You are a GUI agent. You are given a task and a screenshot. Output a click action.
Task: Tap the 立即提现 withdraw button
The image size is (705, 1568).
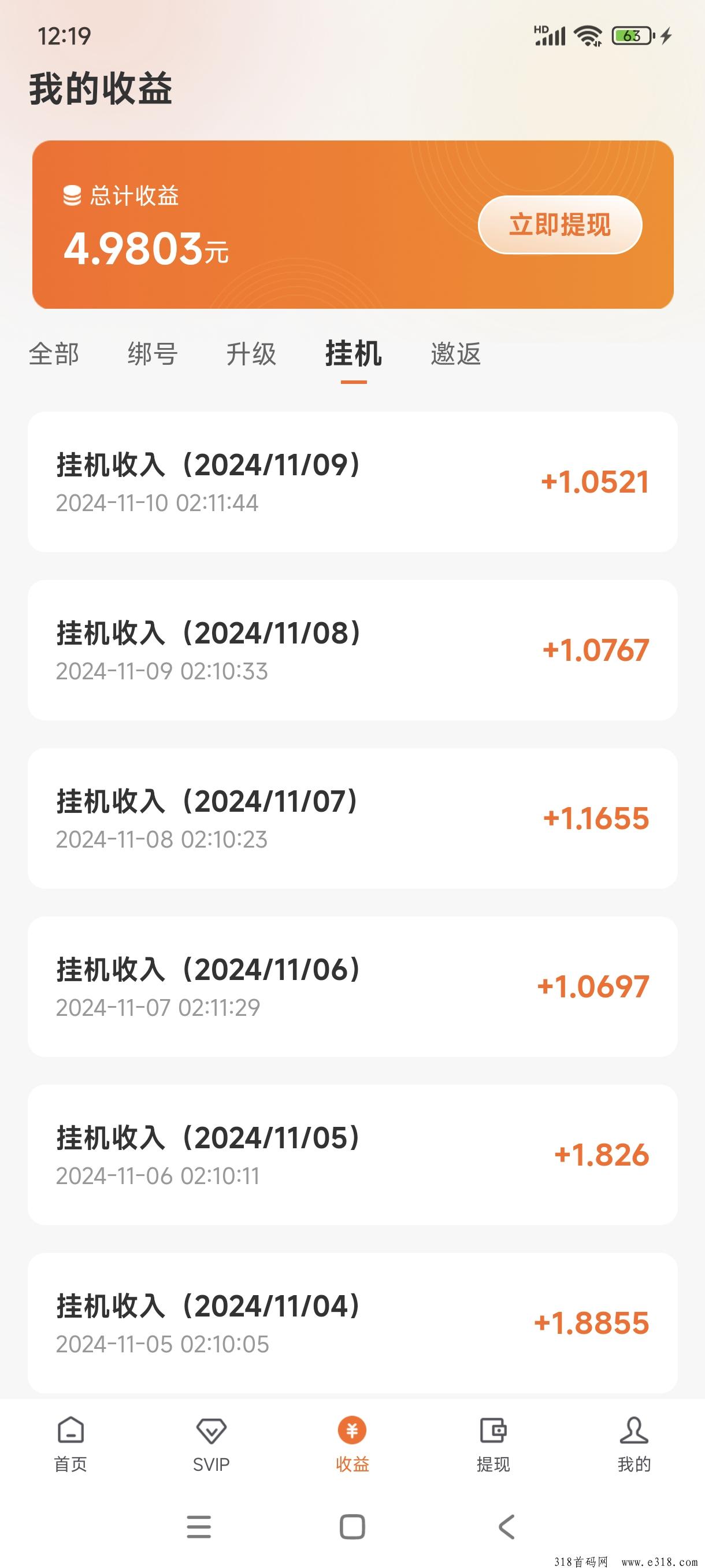click(559, 224)
